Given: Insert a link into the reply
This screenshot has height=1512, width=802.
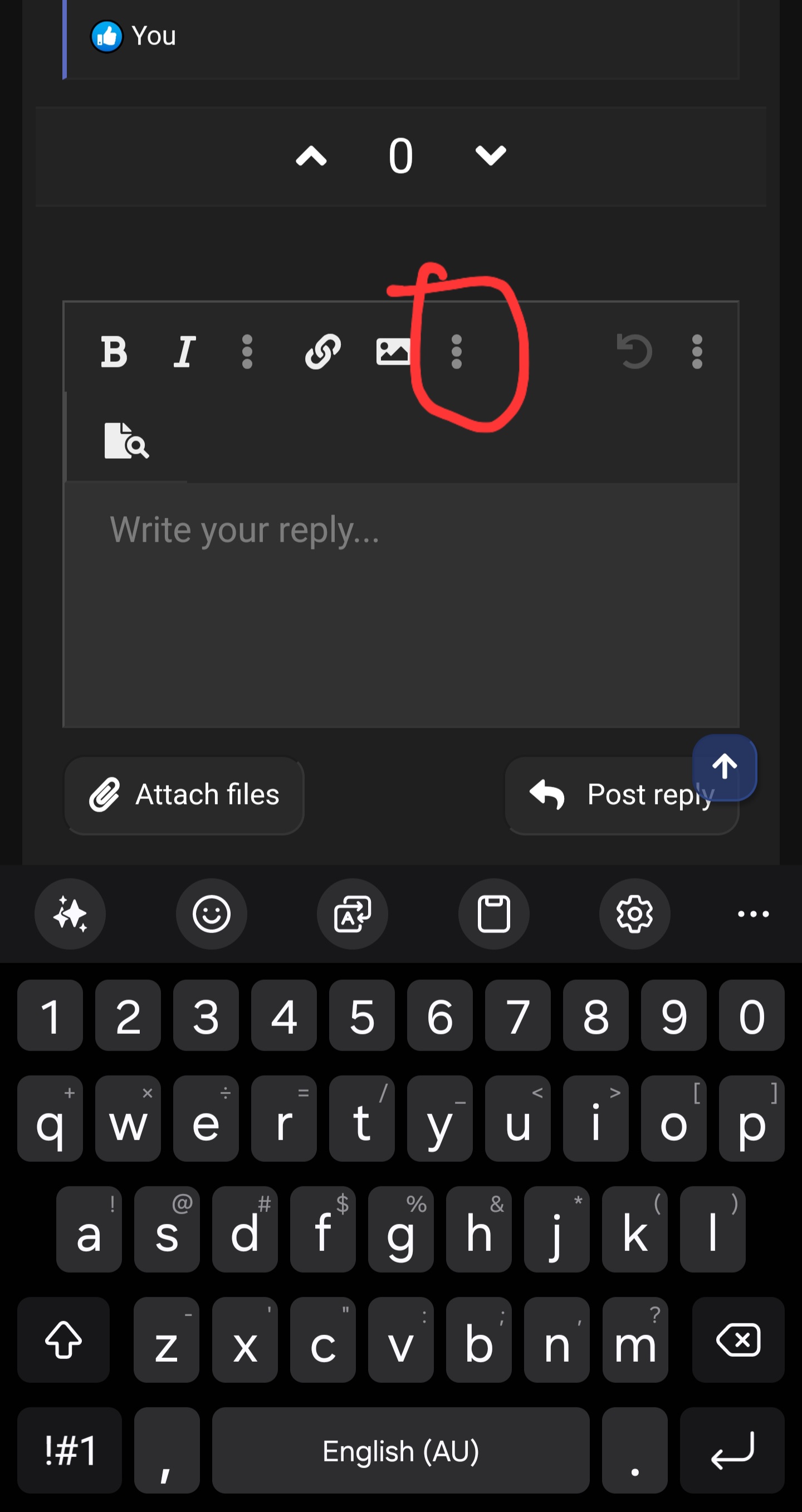Looking at the screenshot, I should click(323, 352).
